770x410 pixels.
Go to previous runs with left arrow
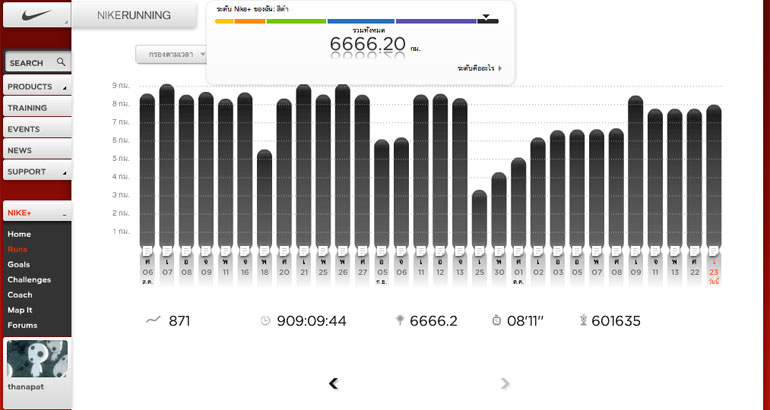333,383
